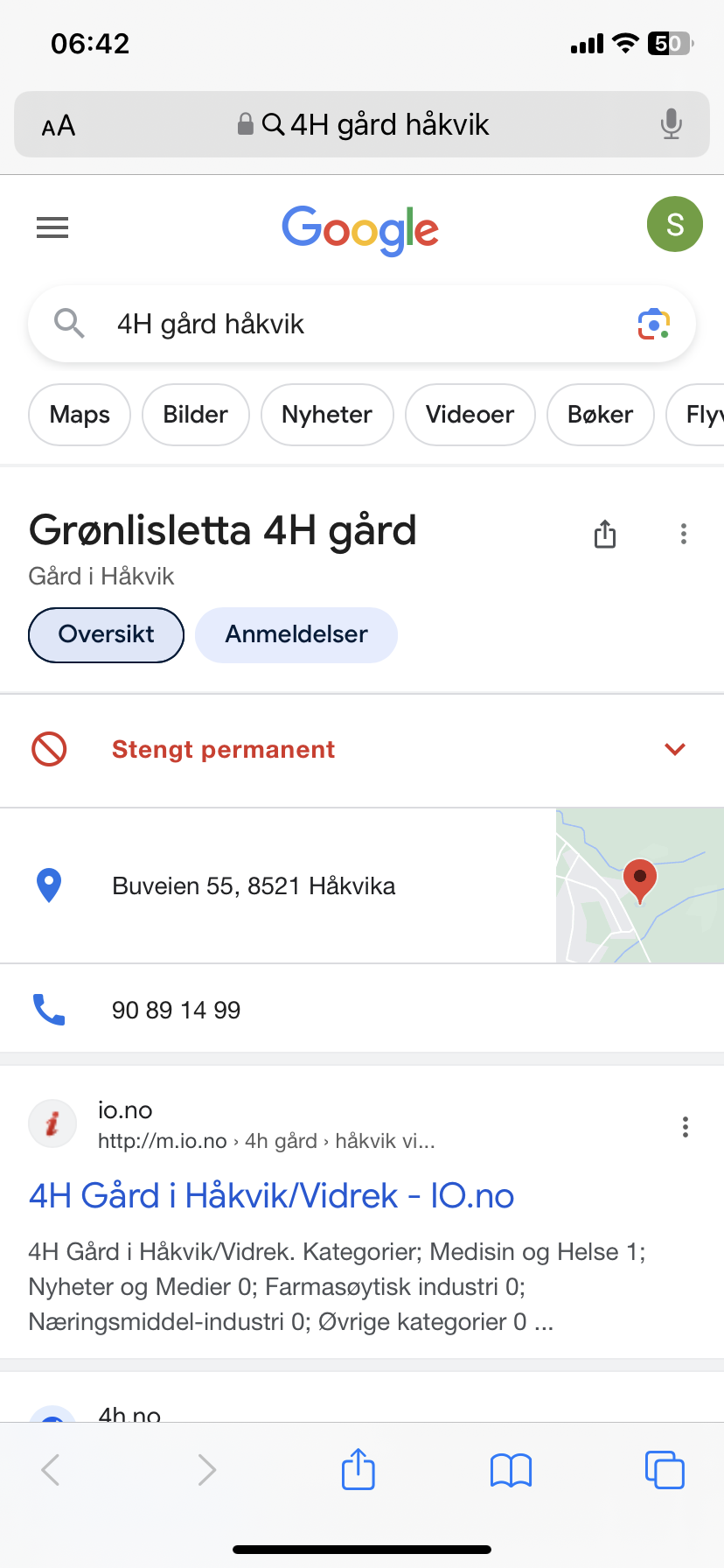Tap the Safari address bar
The width and height of the screenshot is (724, 1568).
click(x=362, y=124)
